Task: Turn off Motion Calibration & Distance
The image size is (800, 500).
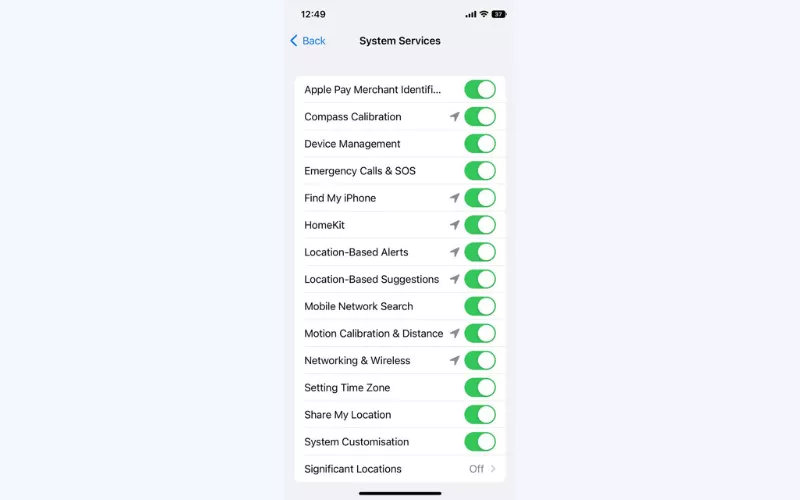Action: 480,333
